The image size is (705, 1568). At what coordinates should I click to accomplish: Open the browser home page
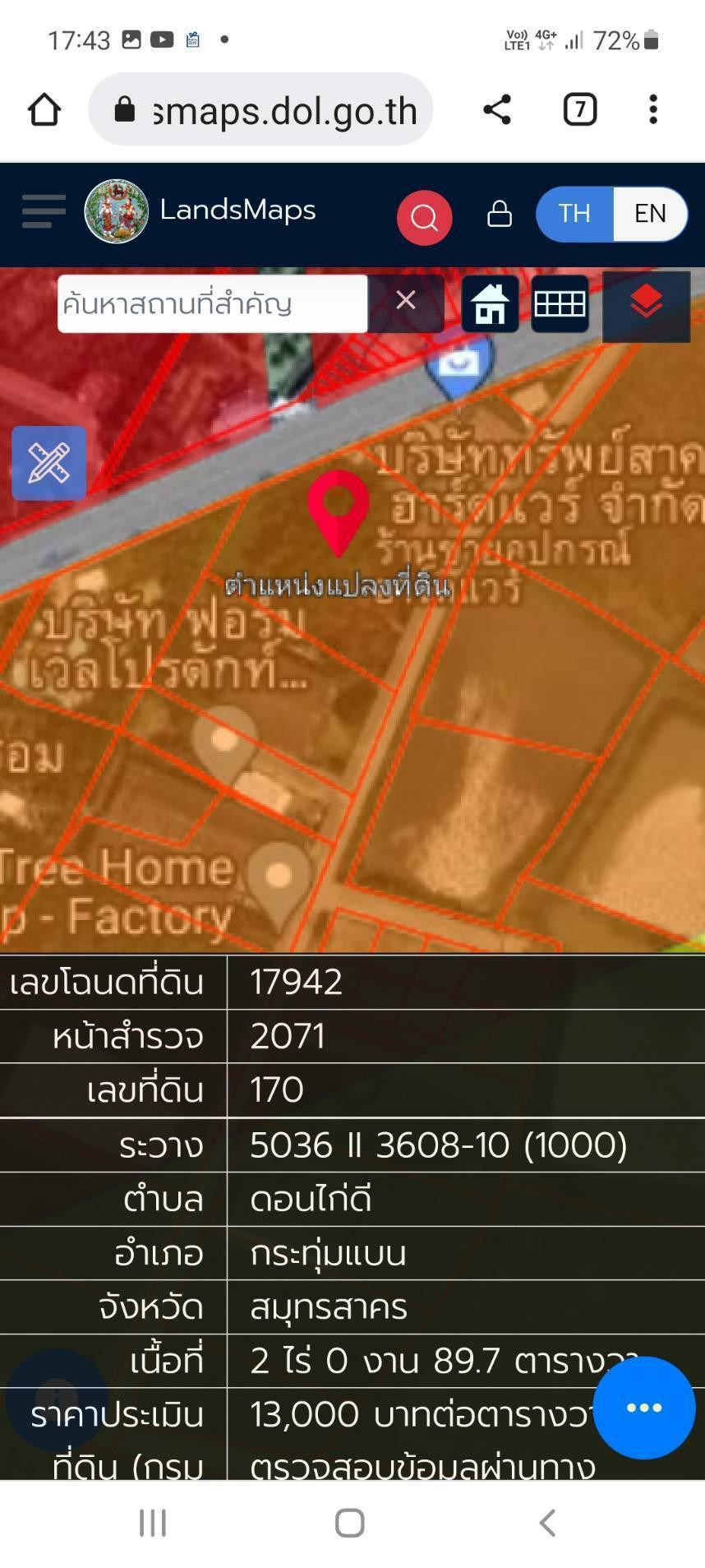click(x=44, y=109)
